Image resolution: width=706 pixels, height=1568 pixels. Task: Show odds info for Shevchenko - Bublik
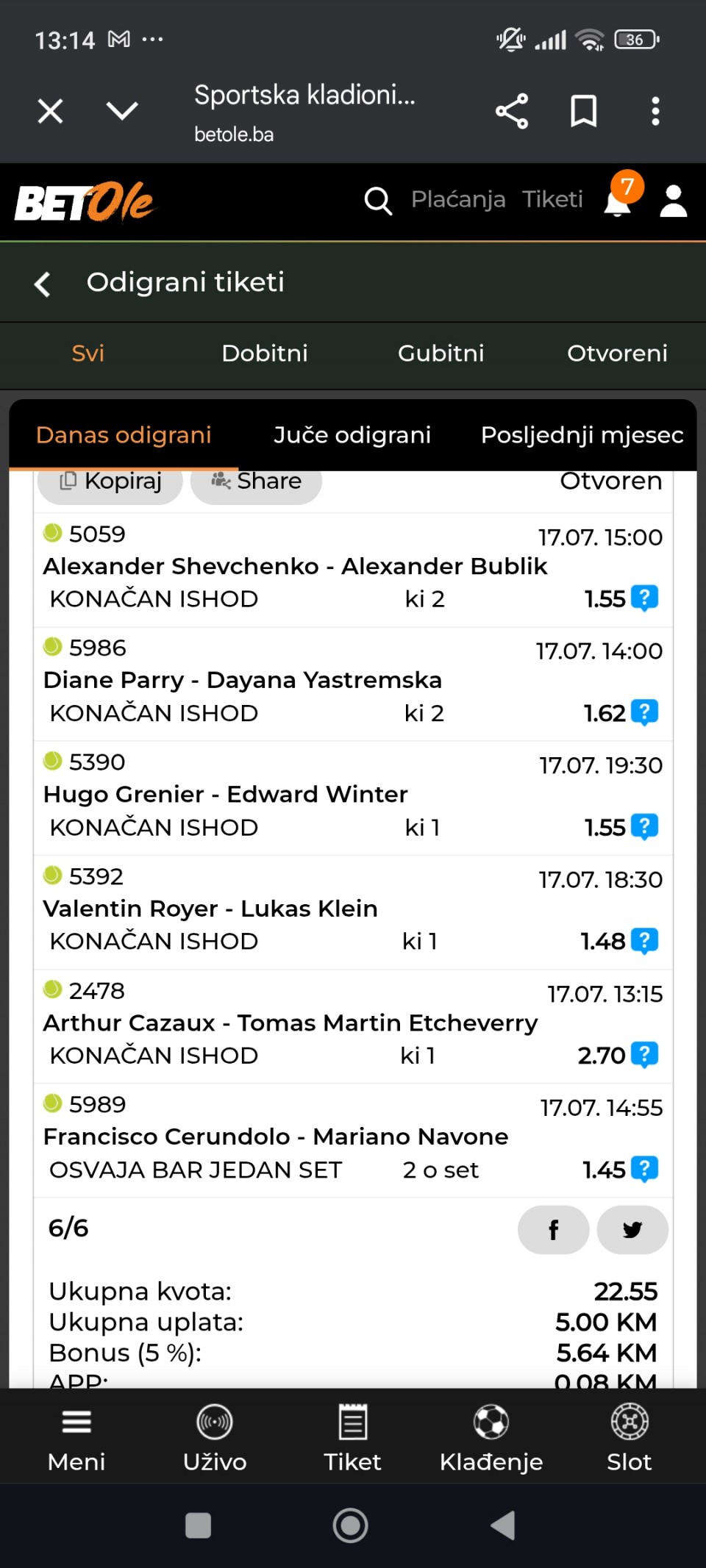click(x=645, y=598)
